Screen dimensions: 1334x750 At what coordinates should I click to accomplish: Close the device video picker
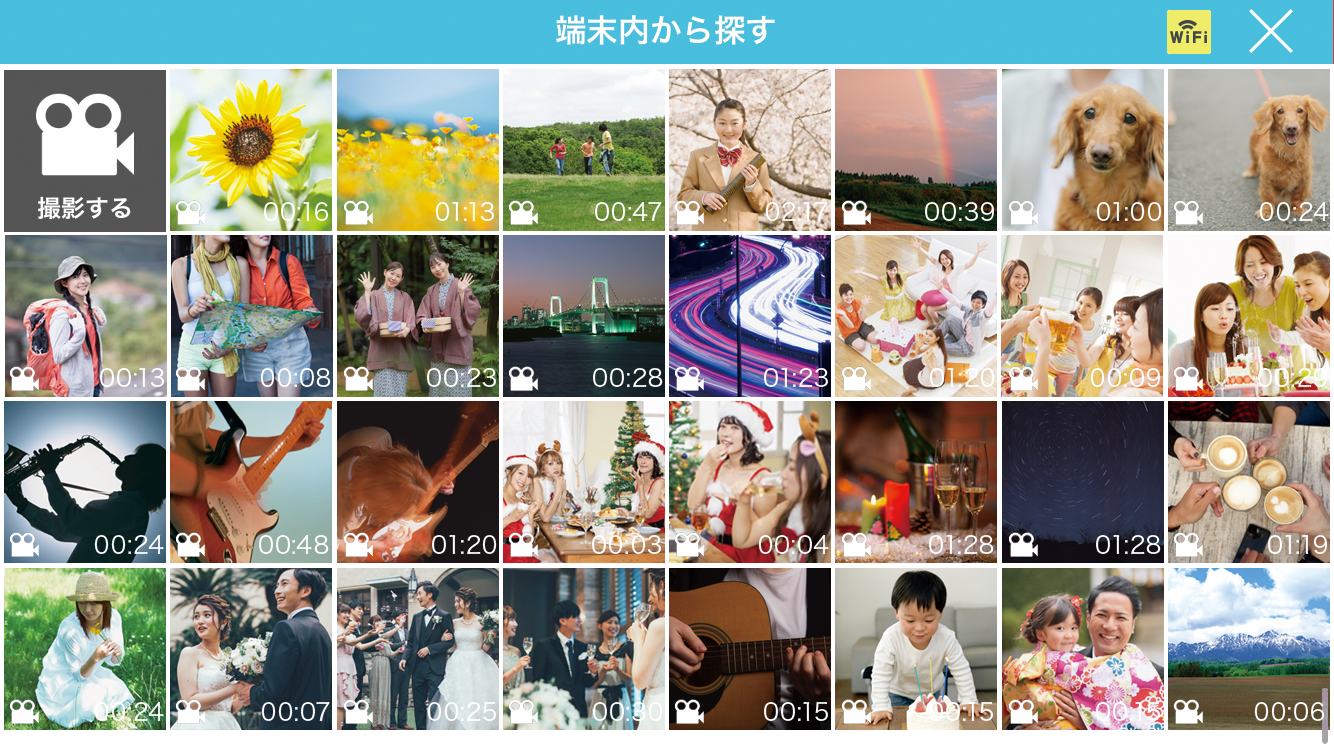point(1270,32)
